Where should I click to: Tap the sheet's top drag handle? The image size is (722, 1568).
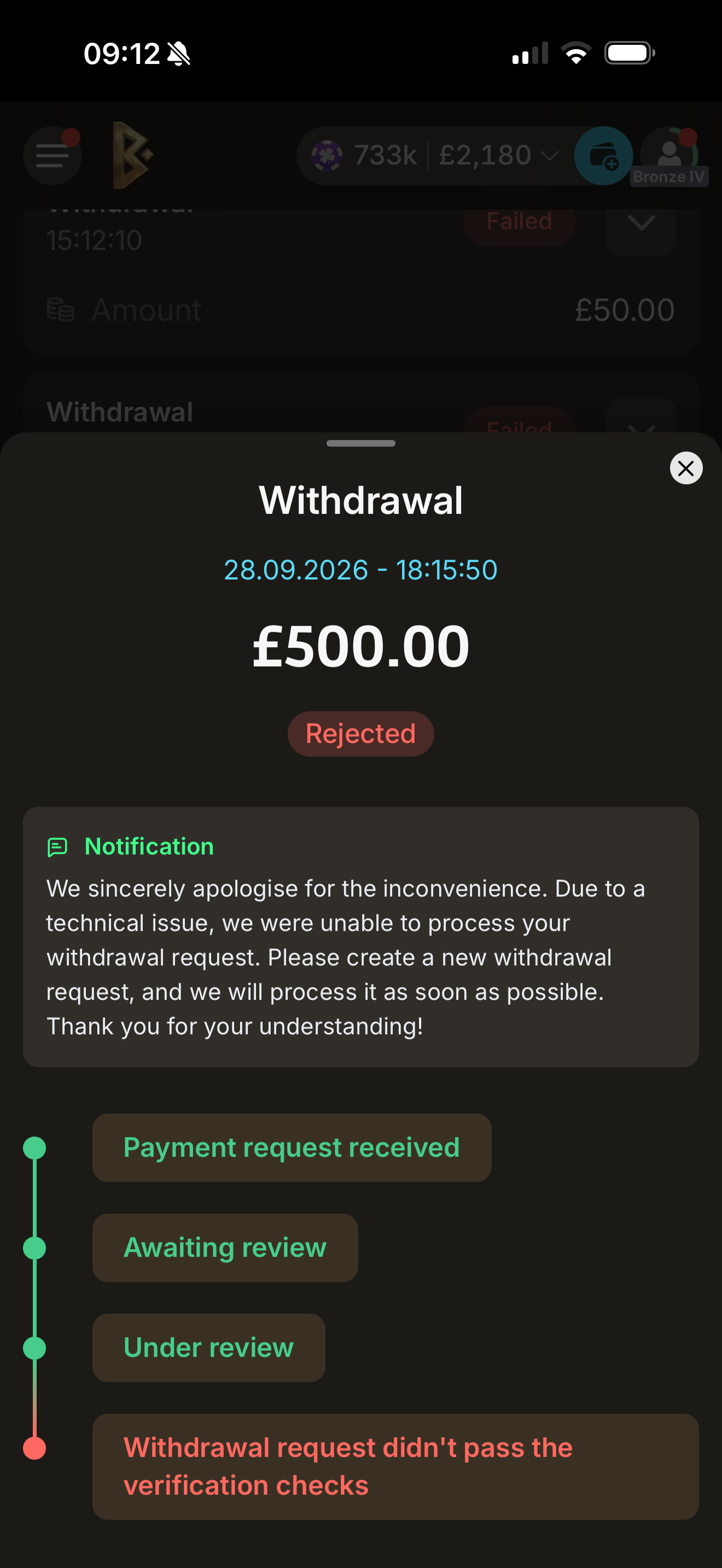[x=361, y=443]
